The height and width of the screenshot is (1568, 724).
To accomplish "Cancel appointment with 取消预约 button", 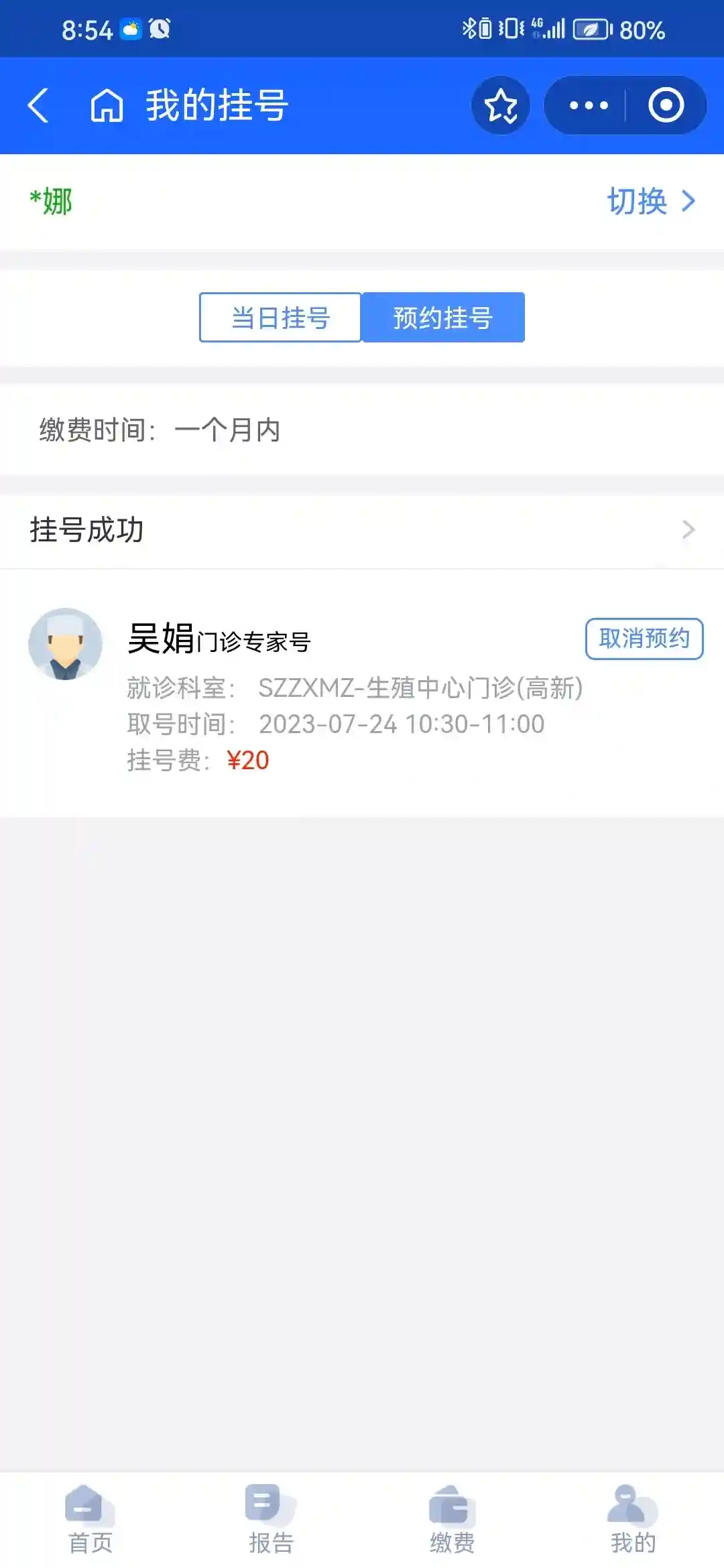I will [x=644, y=639].
